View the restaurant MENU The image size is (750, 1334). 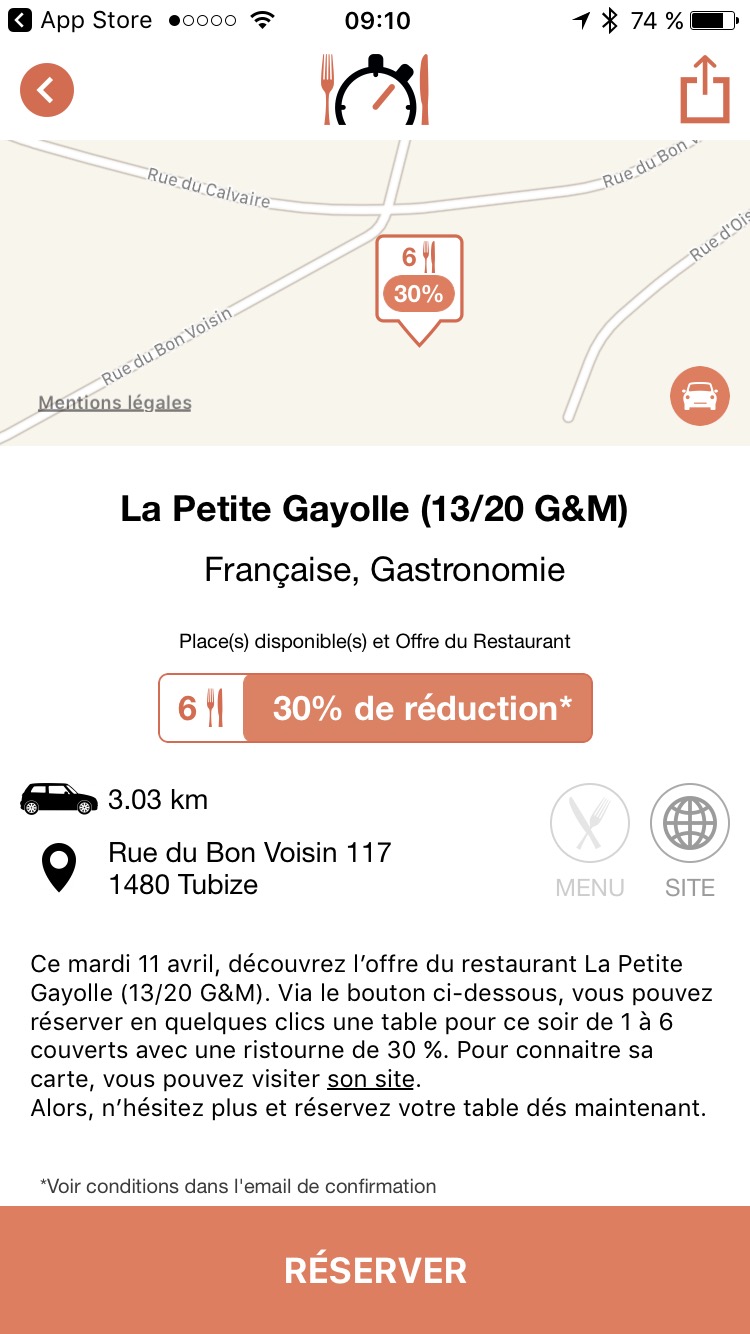(x=590, y=824)
